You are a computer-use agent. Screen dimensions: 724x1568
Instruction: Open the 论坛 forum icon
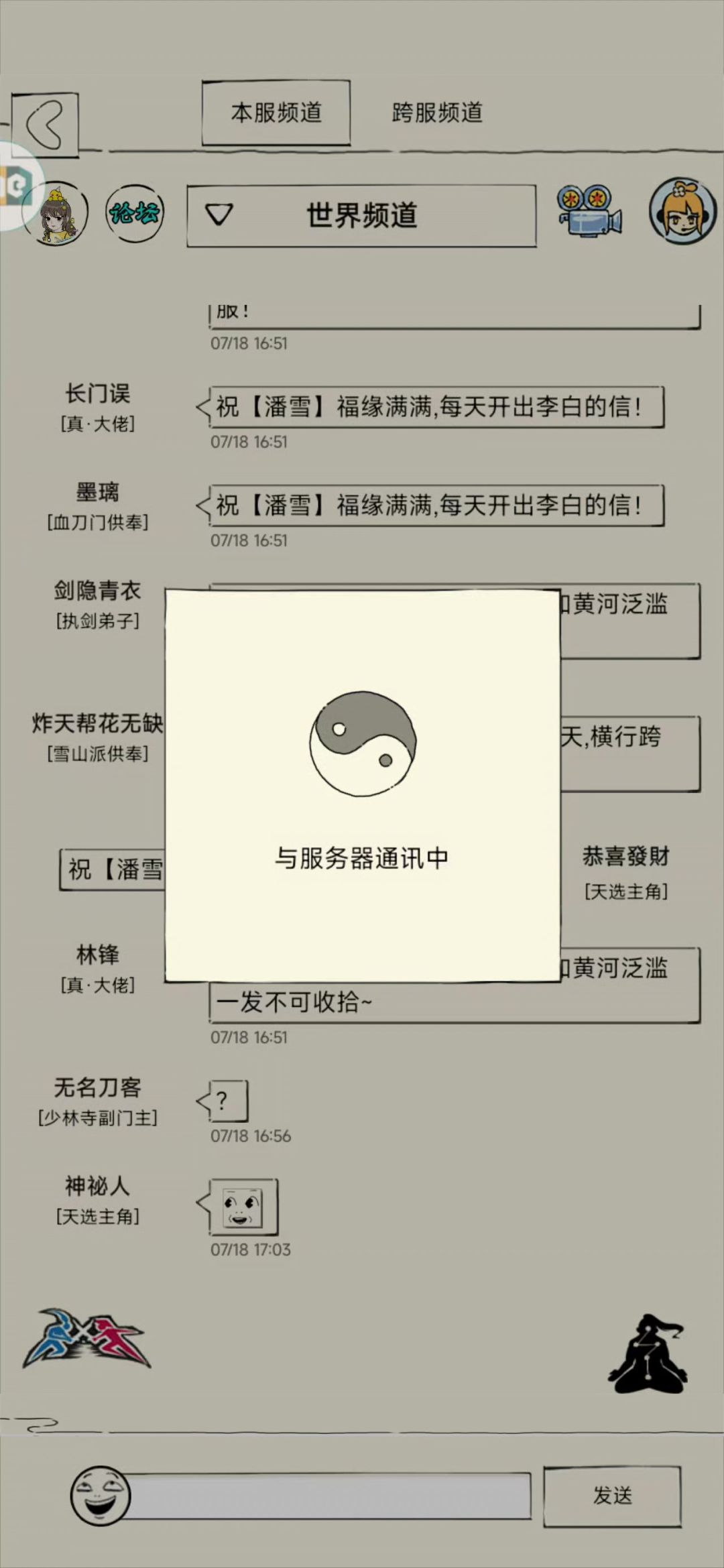coord(135,214)
